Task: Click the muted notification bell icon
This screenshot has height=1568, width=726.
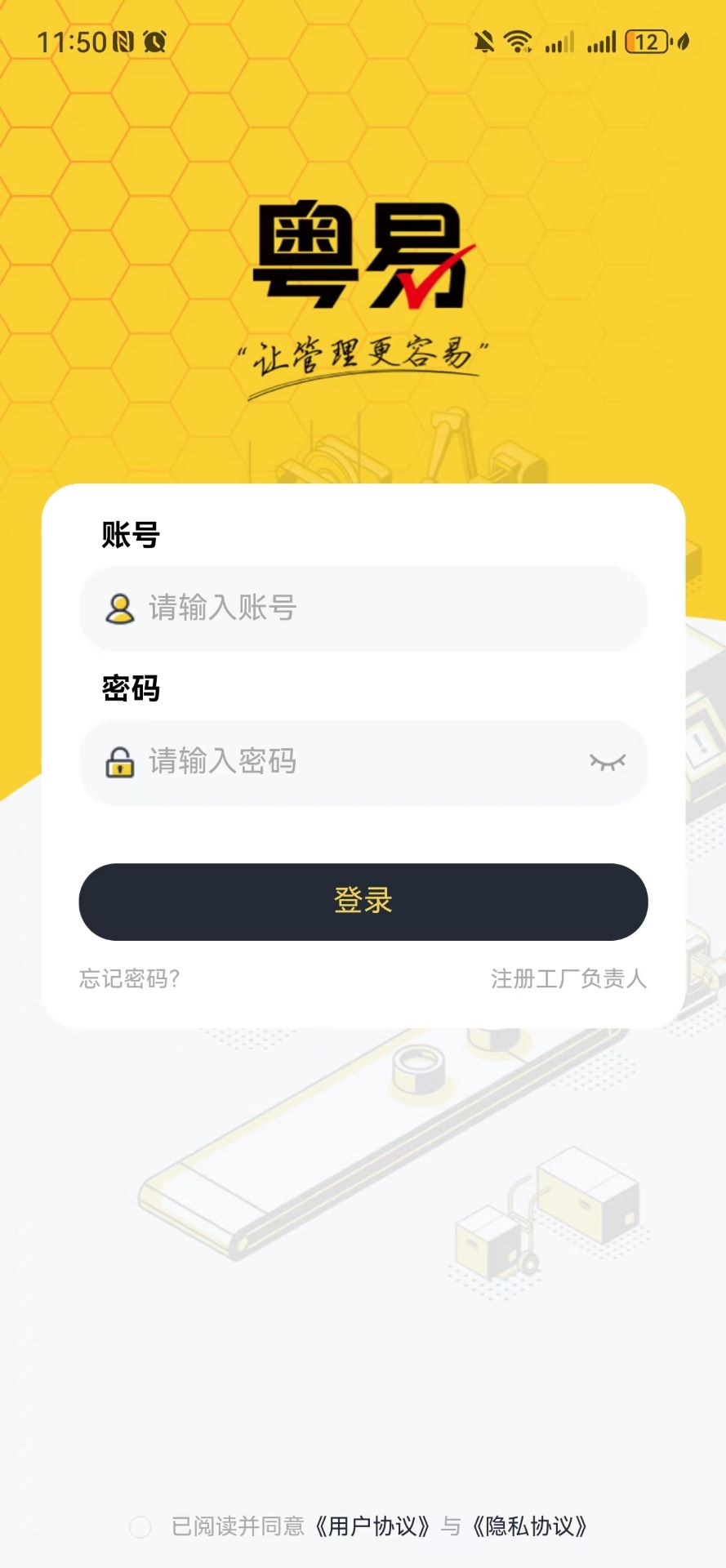Action: (483, 41)
